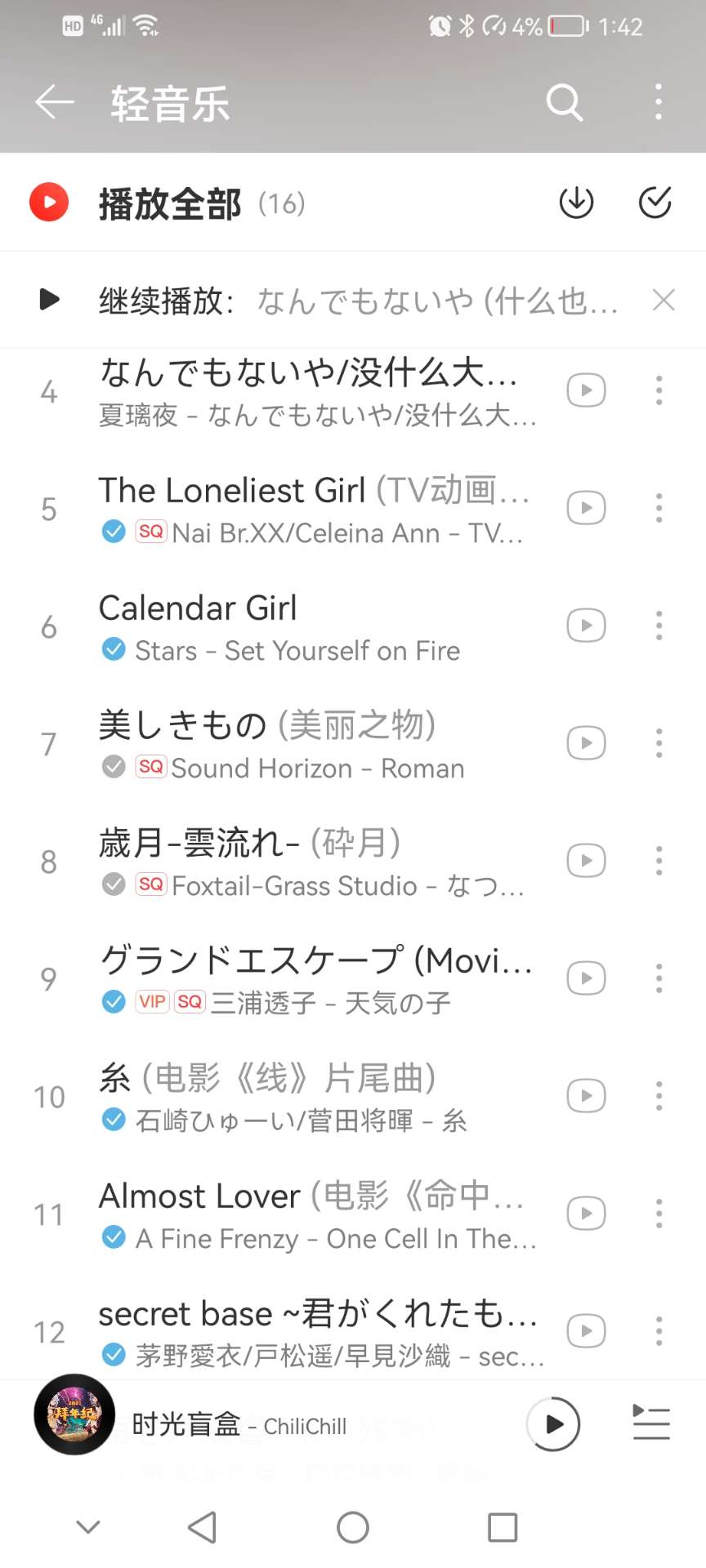The width and height of the screenshot is (706, 1568).
Task: Open more options for グランドエスケープ
Action: coord(659,978)
